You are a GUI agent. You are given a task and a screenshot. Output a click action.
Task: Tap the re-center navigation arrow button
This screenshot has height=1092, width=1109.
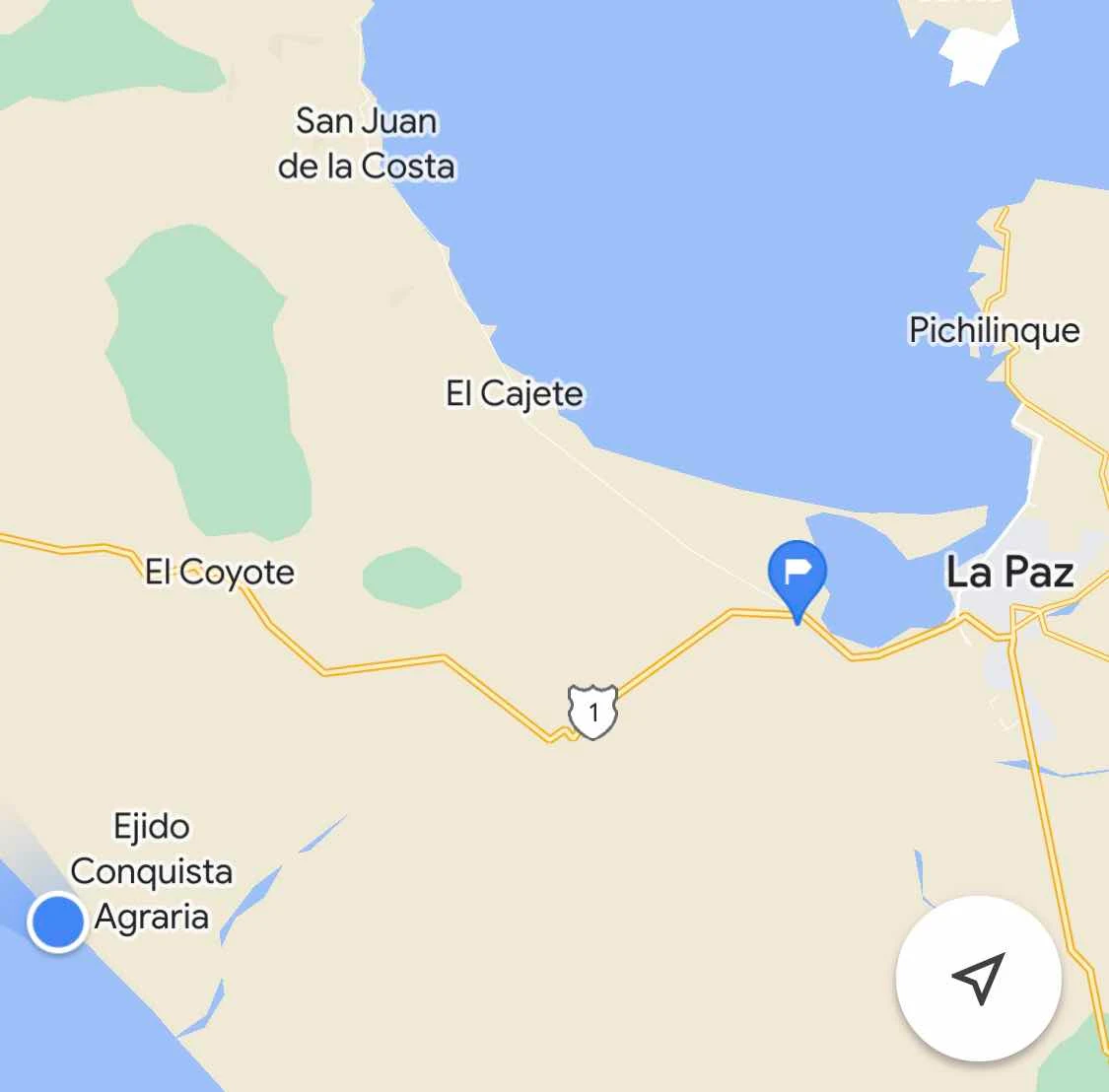978,978
